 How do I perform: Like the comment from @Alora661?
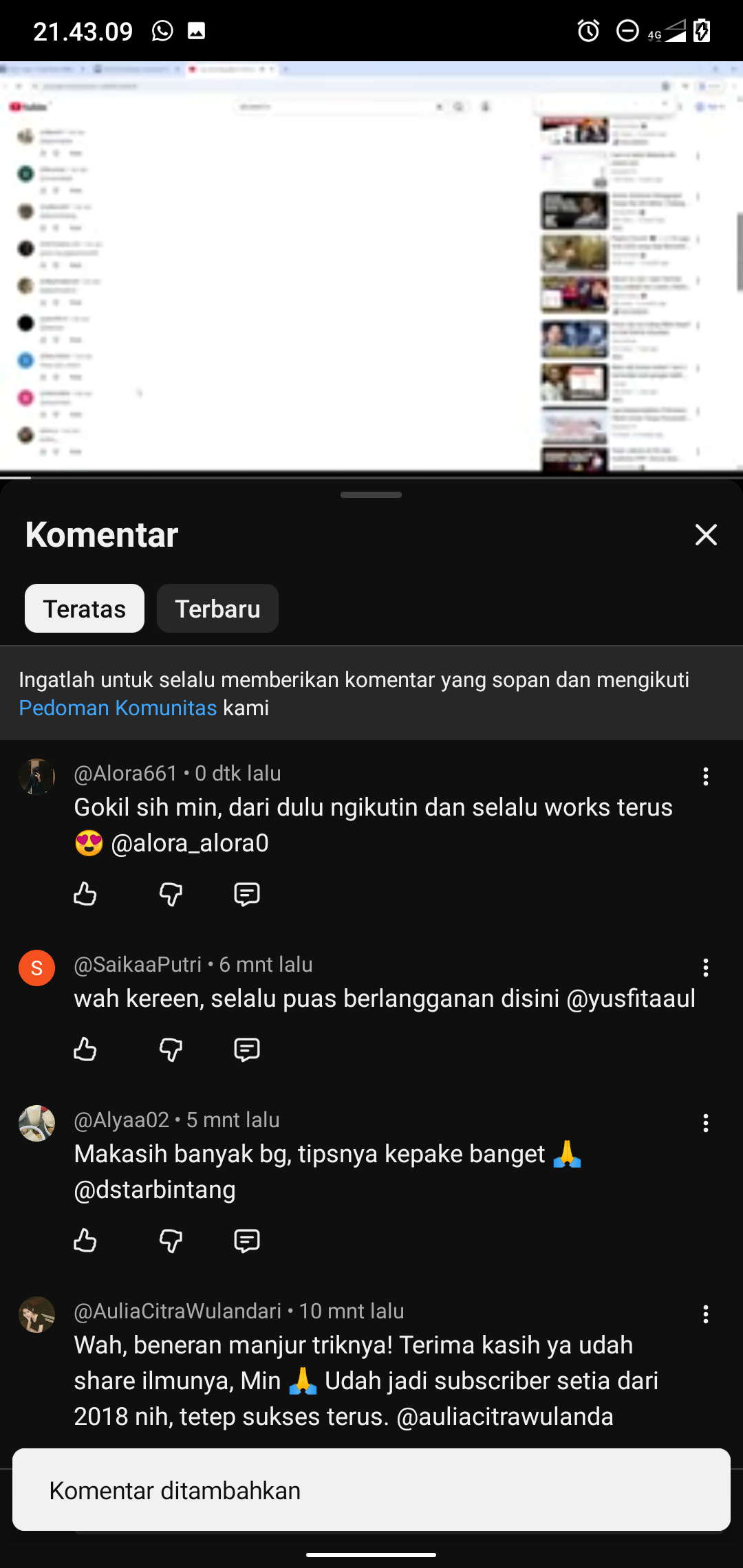[85, 894]
